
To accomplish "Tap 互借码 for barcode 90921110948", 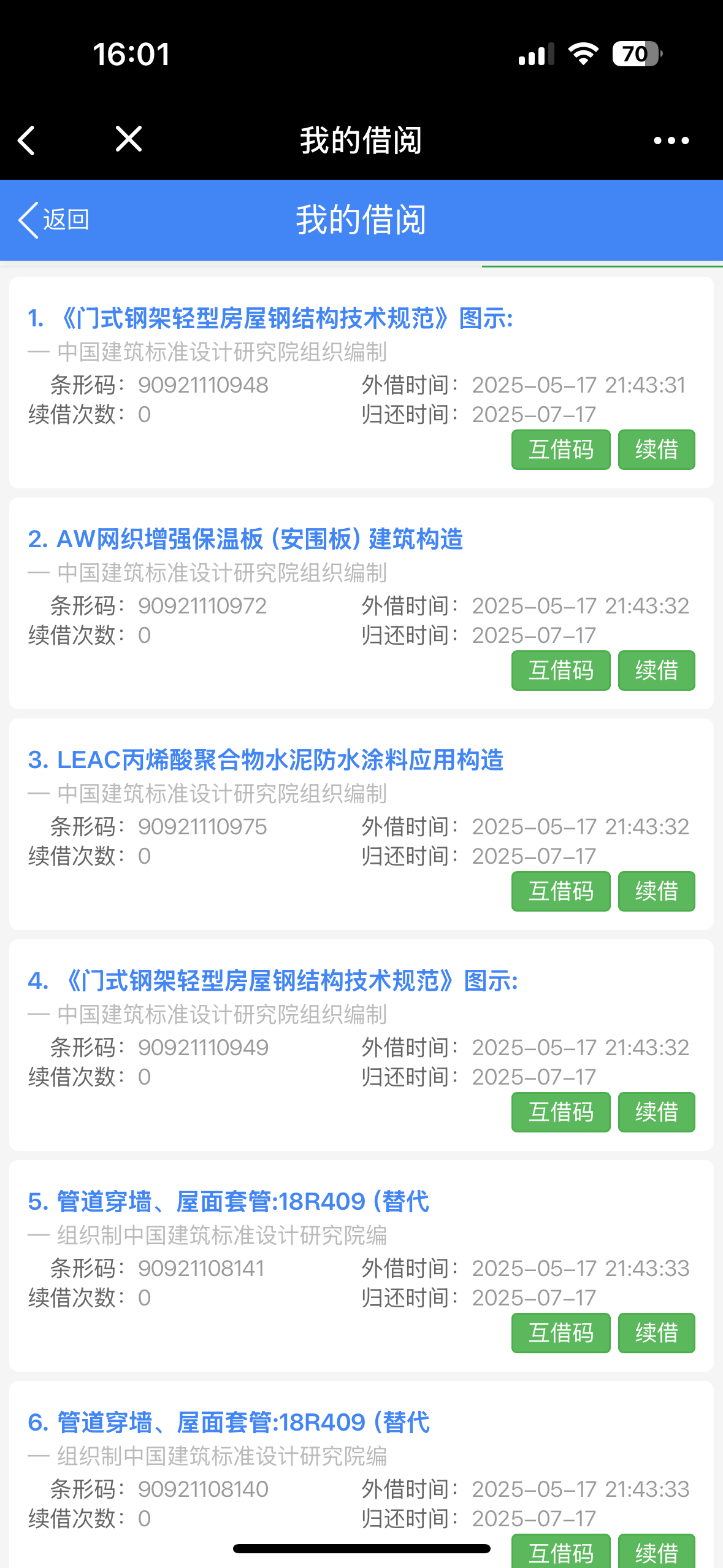I will (x=560, y=450).
